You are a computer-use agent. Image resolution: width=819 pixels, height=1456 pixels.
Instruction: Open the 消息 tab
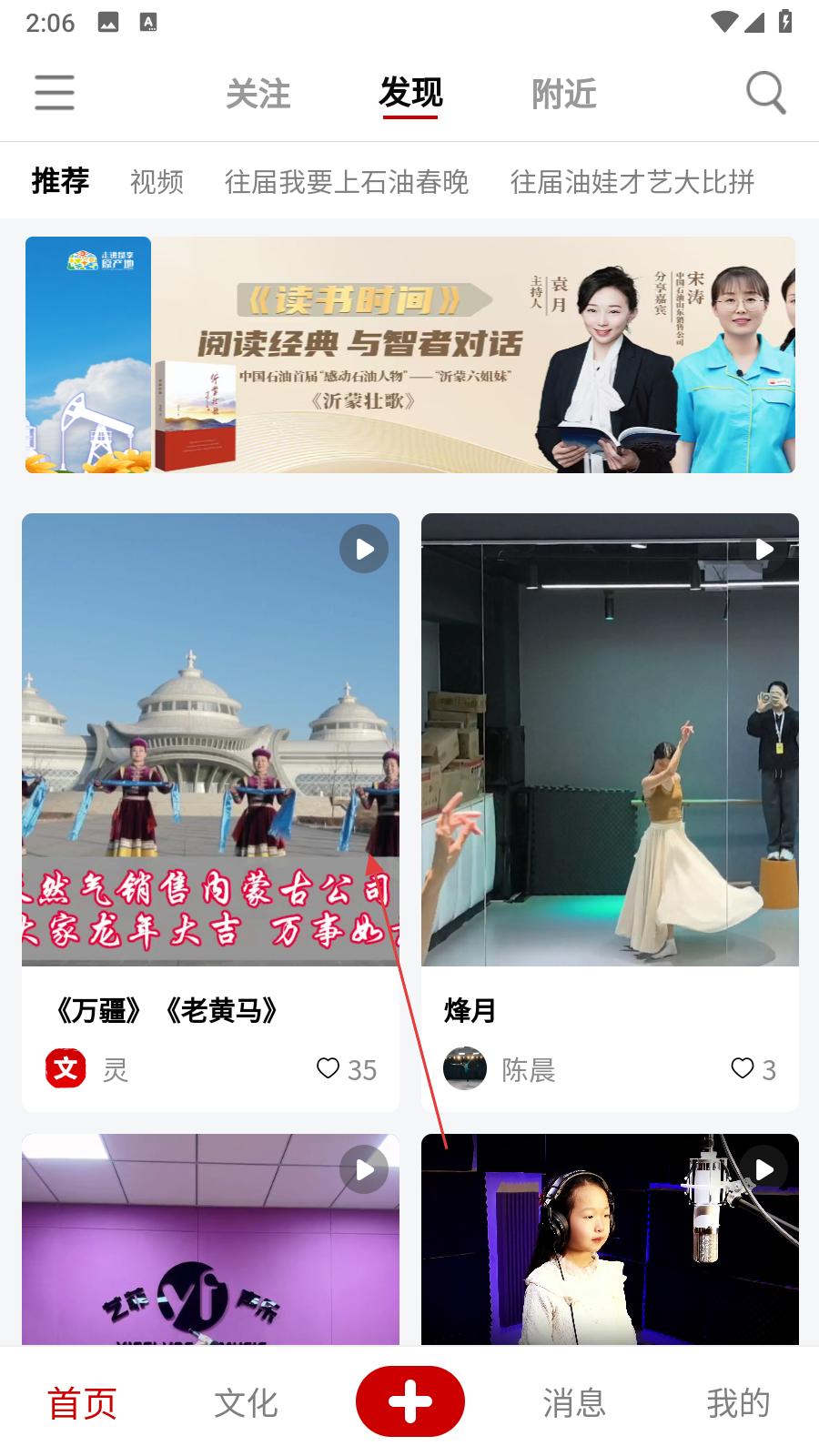click(x=573, y=1403)
